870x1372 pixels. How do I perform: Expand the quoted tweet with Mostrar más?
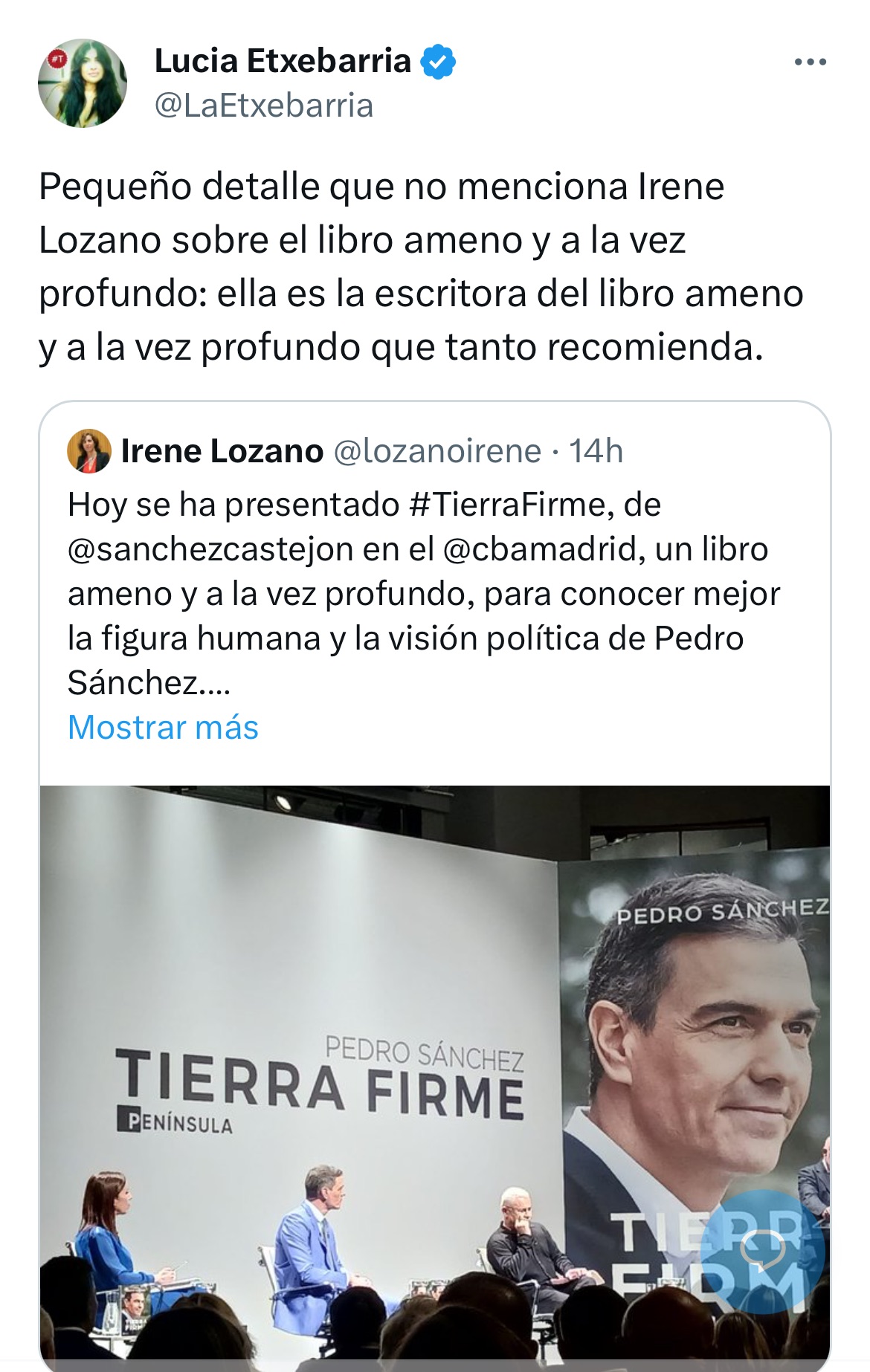pos(163,727)
